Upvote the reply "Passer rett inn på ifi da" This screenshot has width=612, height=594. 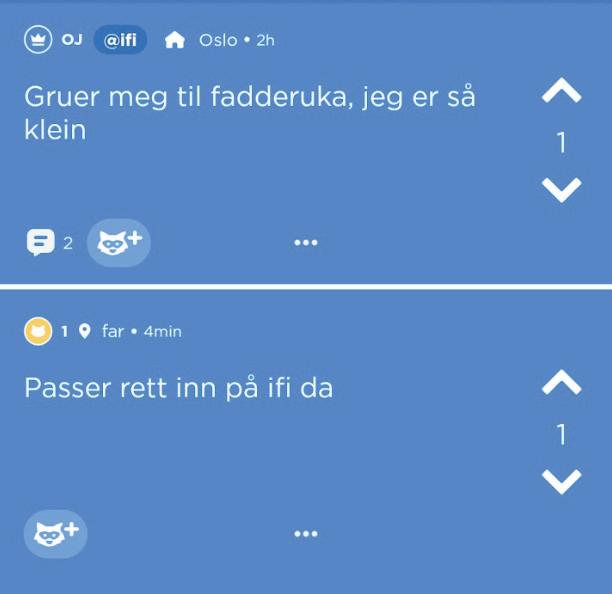coord(561,382)
